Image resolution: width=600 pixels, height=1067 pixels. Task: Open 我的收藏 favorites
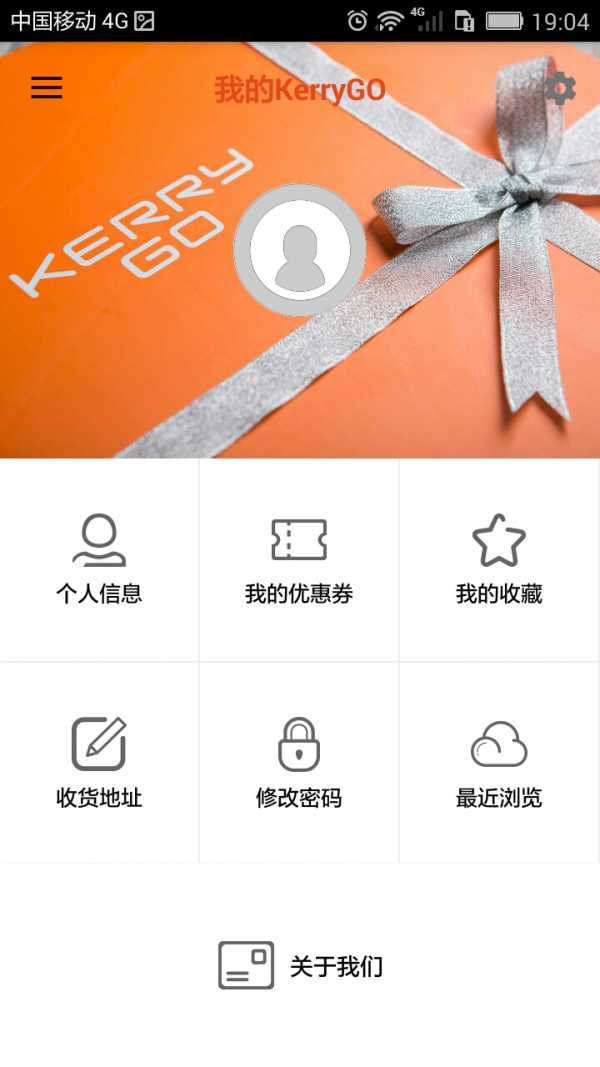click(x=499, y=561)
